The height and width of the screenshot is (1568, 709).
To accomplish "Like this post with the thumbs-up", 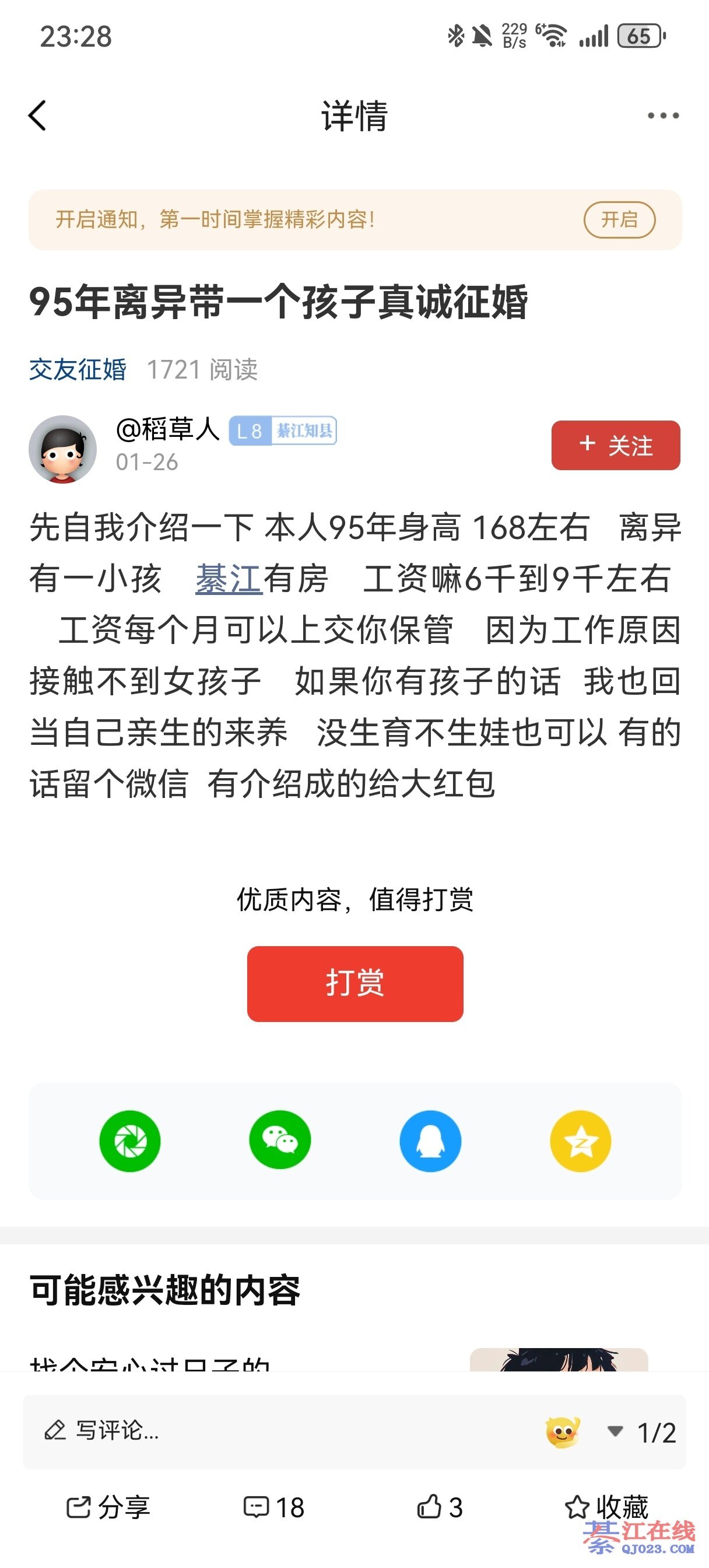I will [440, 1507].
